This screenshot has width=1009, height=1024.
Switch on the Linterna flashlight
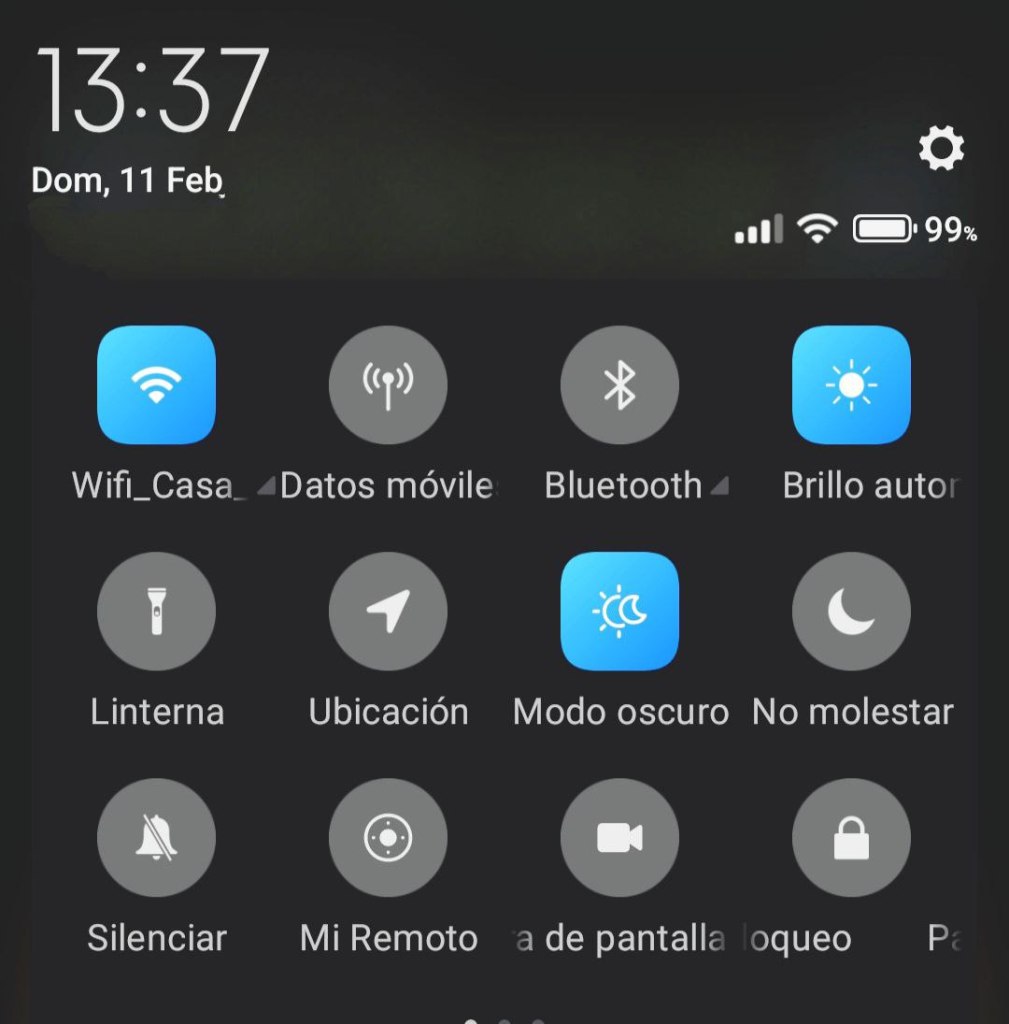coord(156,611)
